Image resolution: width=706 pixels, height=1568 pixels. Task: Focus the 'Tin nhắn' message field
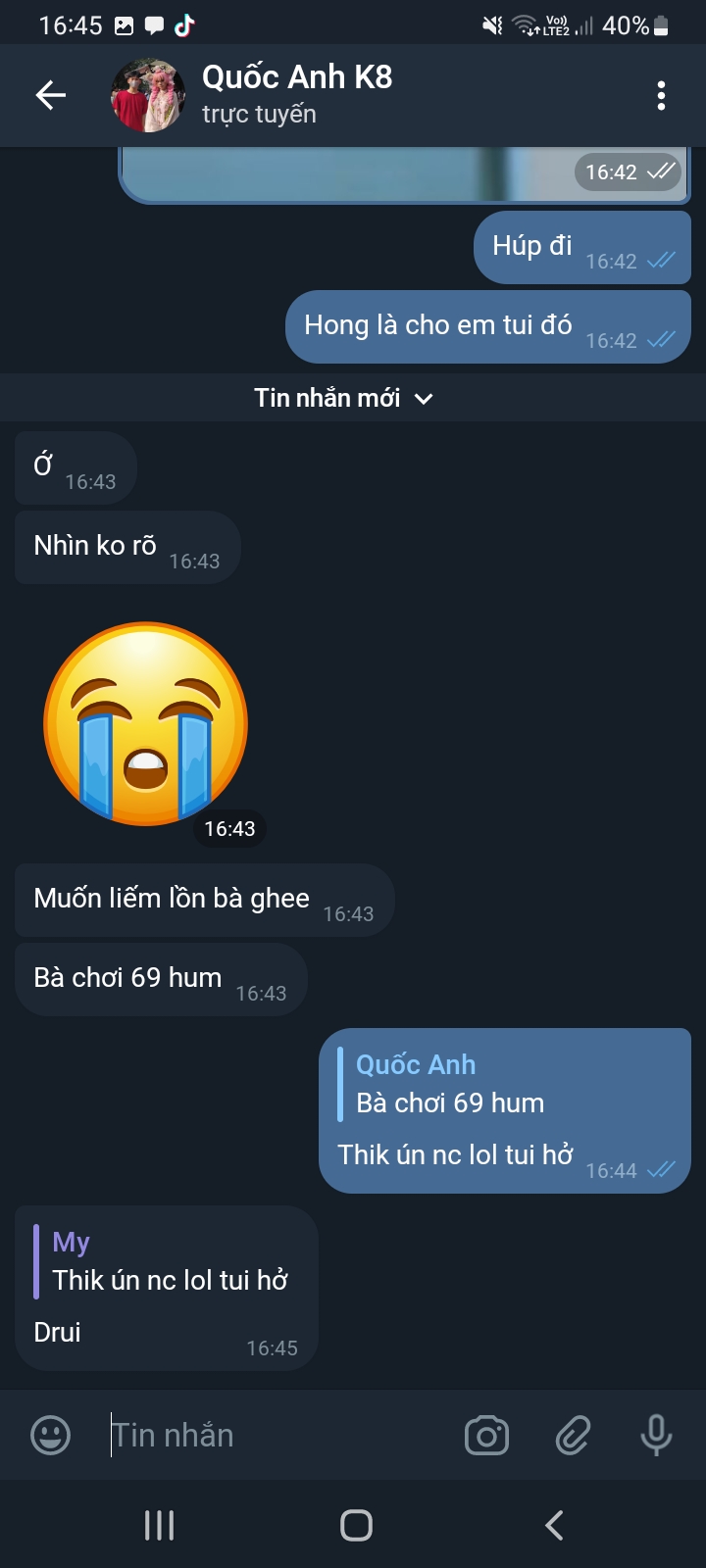pos(275,1436)
